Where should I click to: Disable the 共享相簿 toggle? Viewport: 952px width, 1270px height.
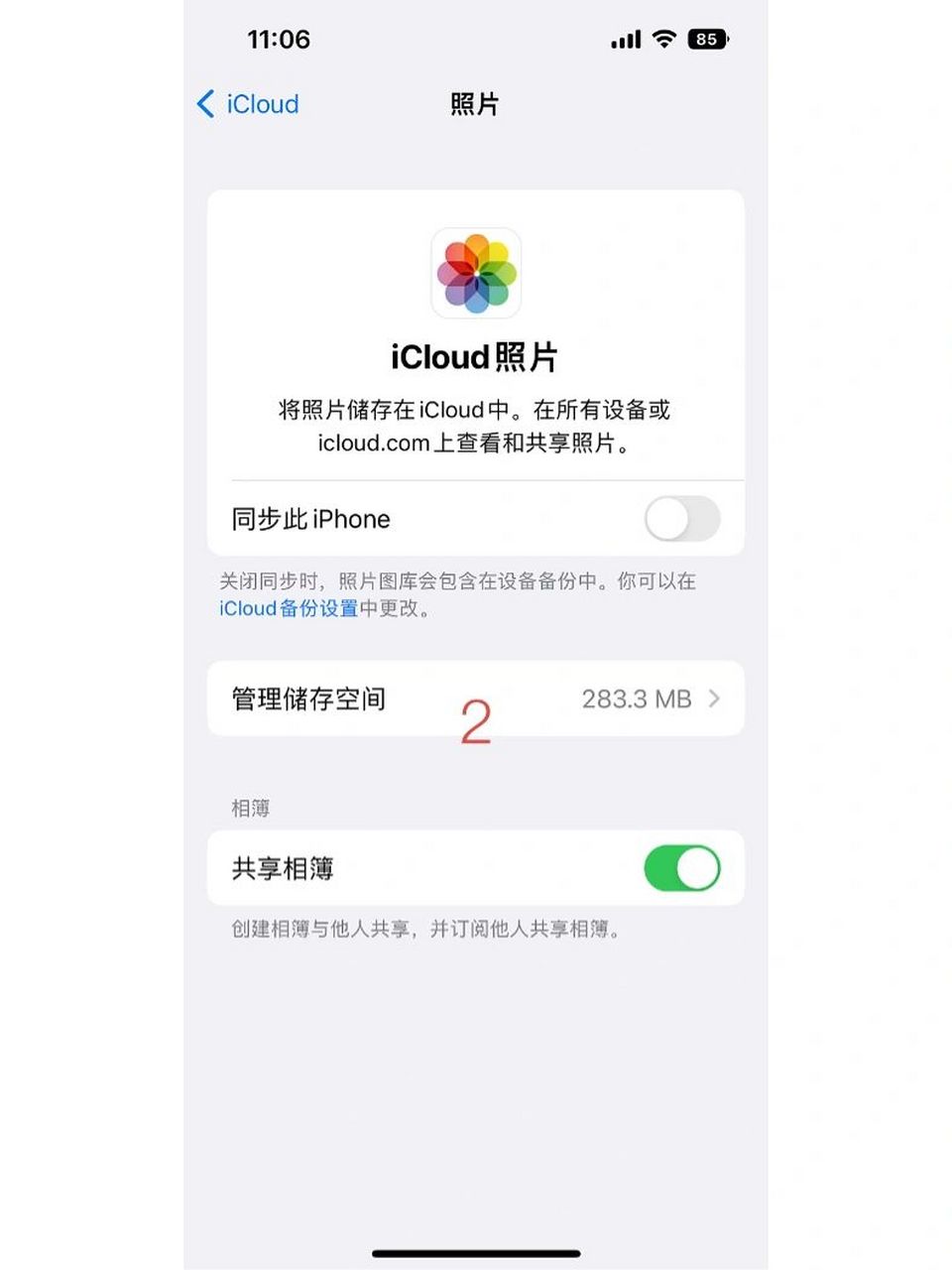[x=680, y=867]
